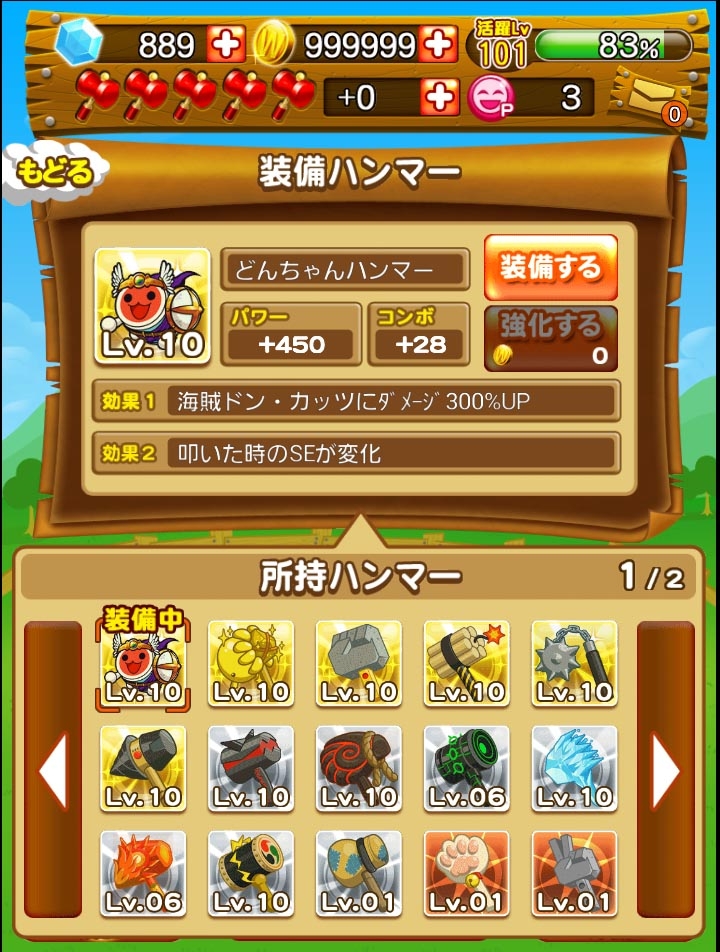The image size is (720, 952).
Task: Add more blue gems with plus button
Action: coord(222,43)
